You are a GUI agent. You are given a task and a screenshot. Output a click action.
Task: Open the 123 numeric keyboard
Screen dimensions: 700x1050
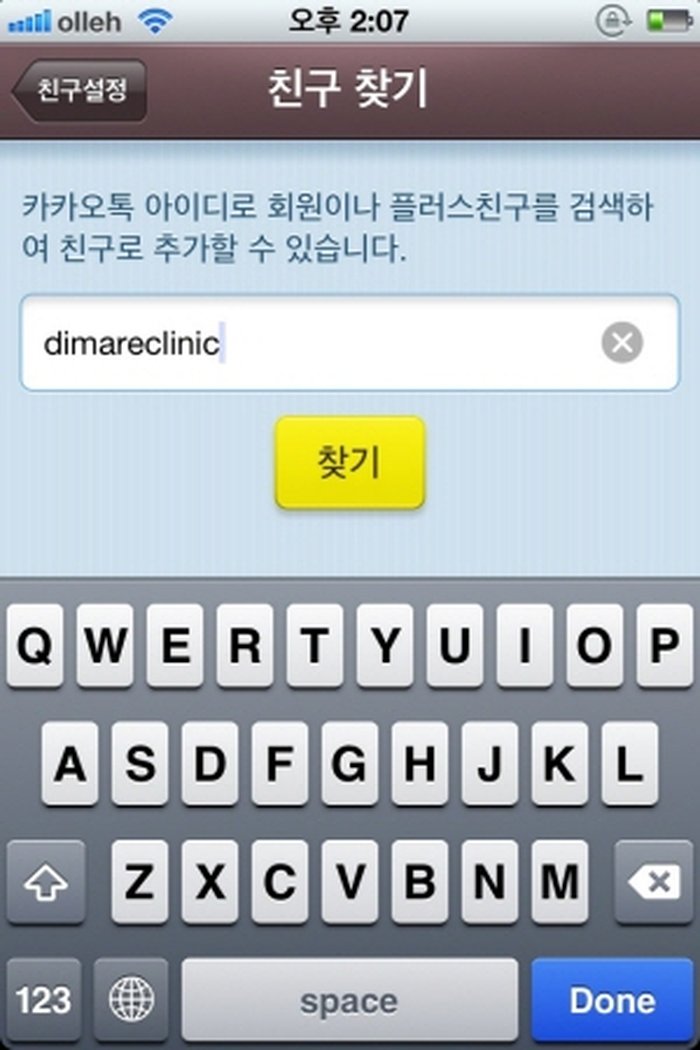[44, 999]
